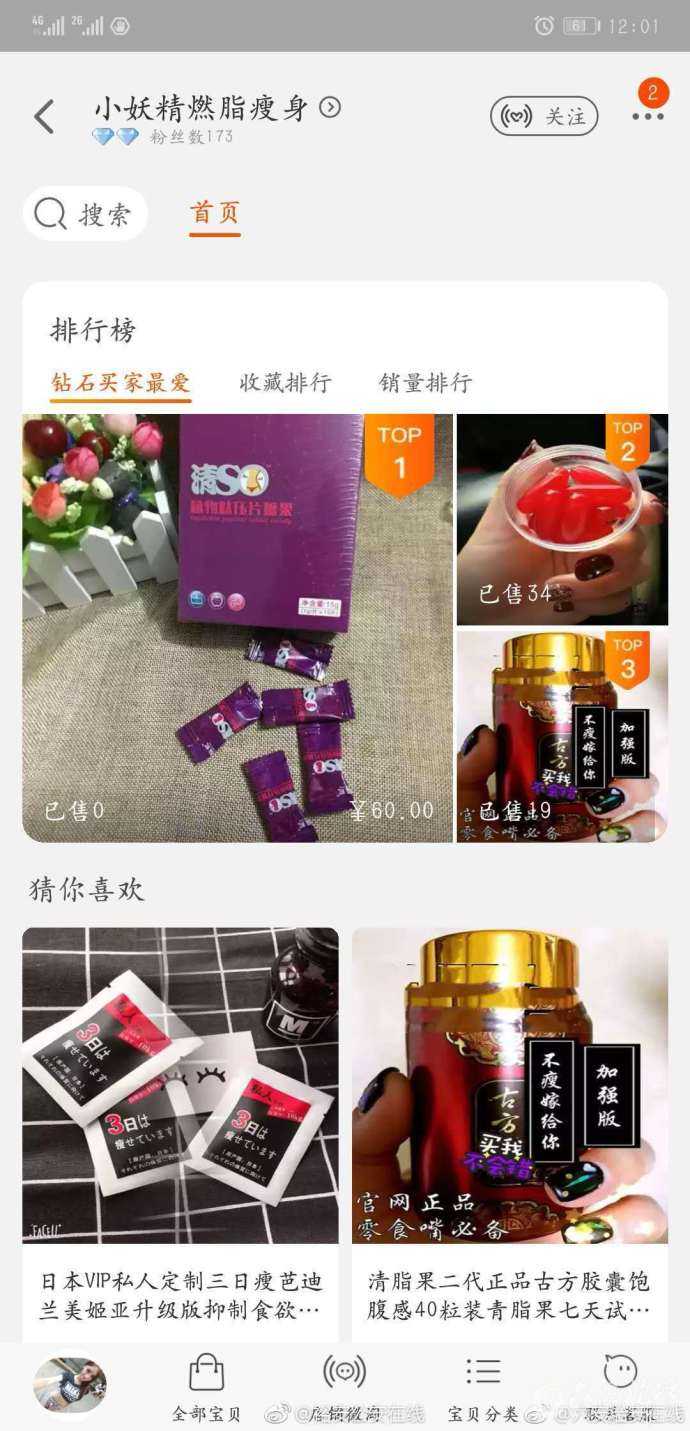The image size is (690, 1431).
Task: View the TOP 3 gold-lid bottle product
Action: click(x=562, y=736)
